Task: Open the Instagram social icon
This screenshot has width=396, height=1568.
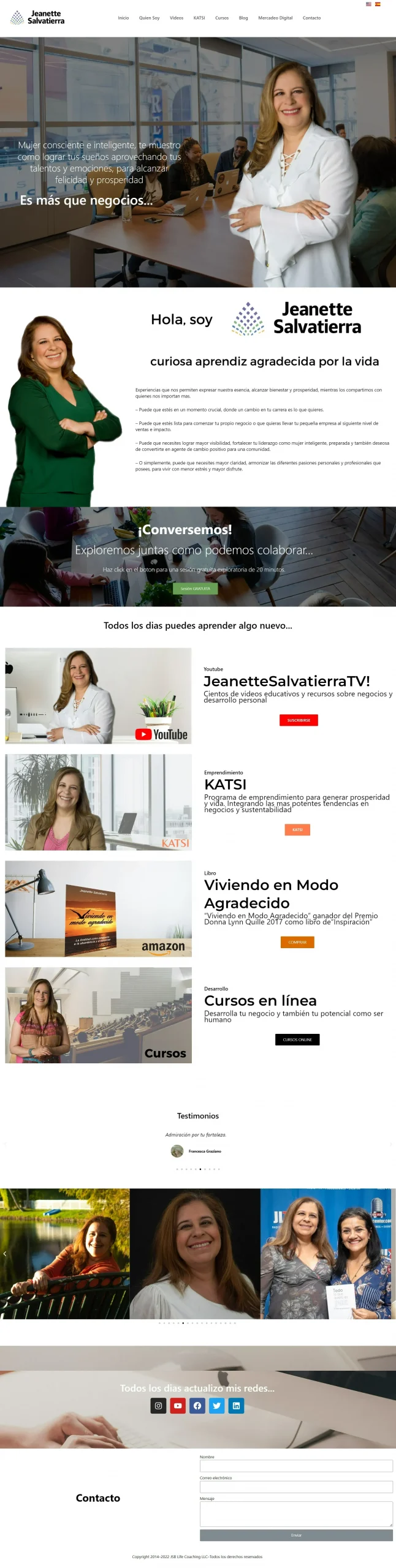Action: click(x=158, y=1406)
